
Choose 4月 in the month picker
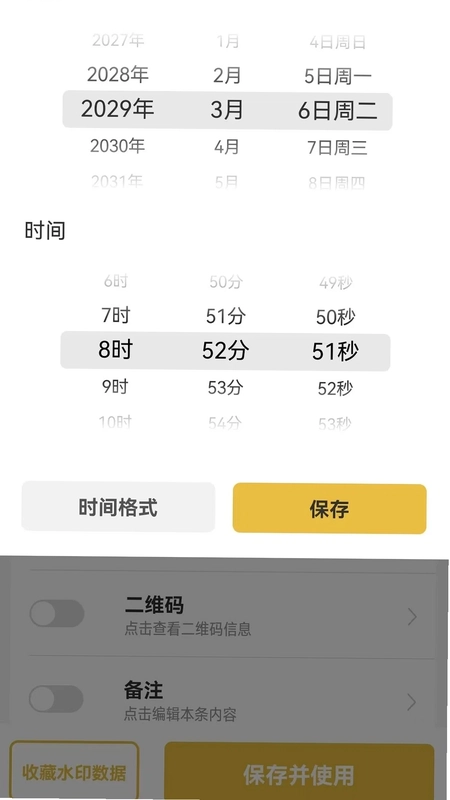(x=227, y=147)
